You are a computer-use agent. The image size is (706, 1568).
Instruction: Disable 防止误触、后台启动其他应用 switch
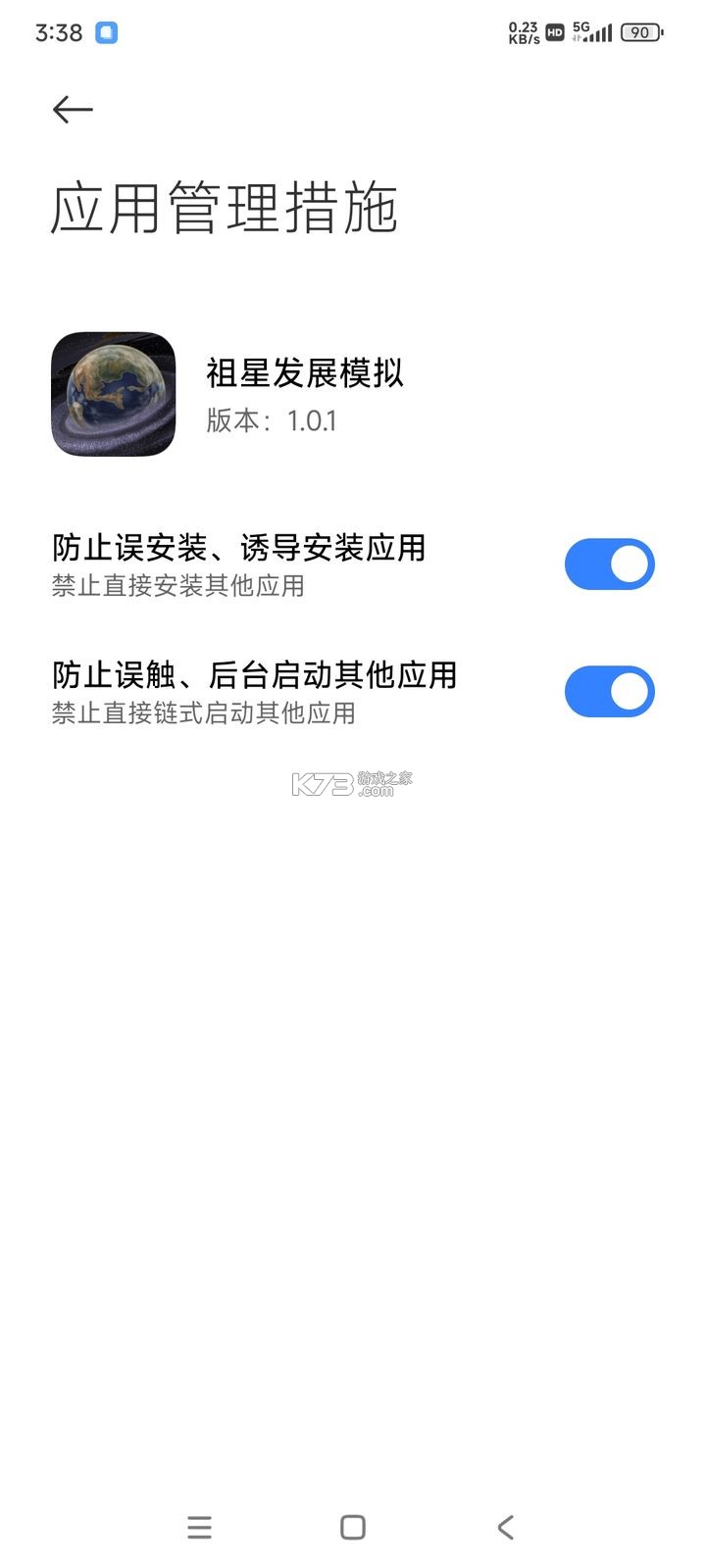[x=609, y=691]
